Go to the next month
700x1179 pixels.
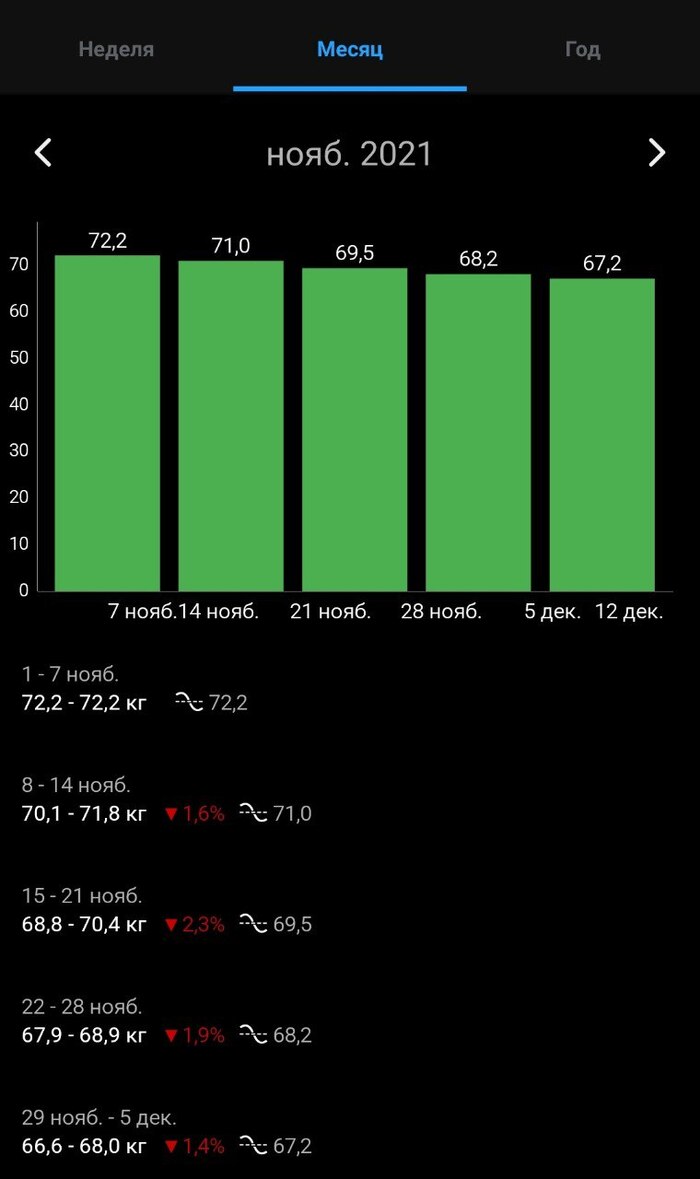pos(656,153)
